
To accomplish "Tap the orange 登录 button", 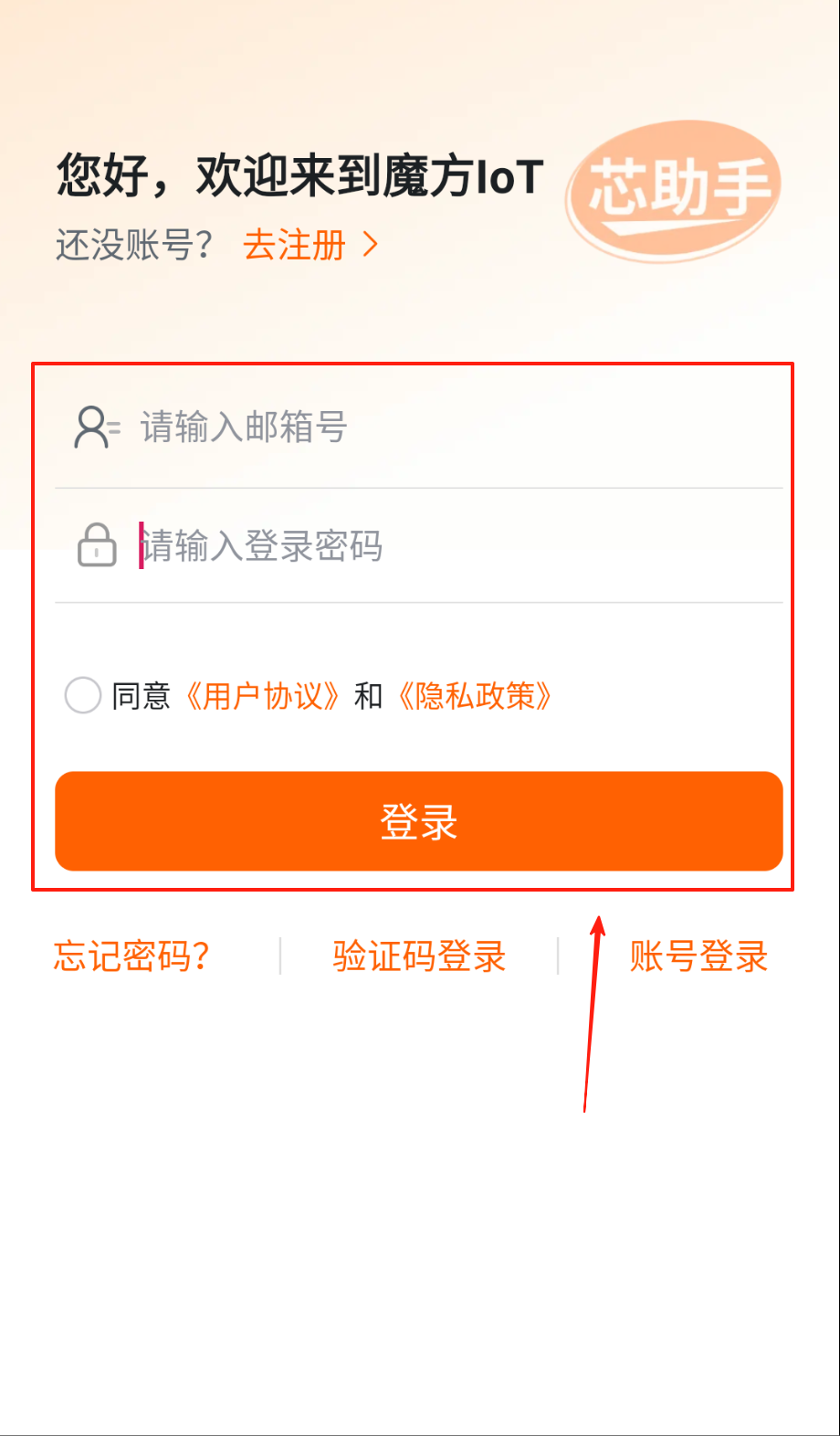I will (419, 821).
